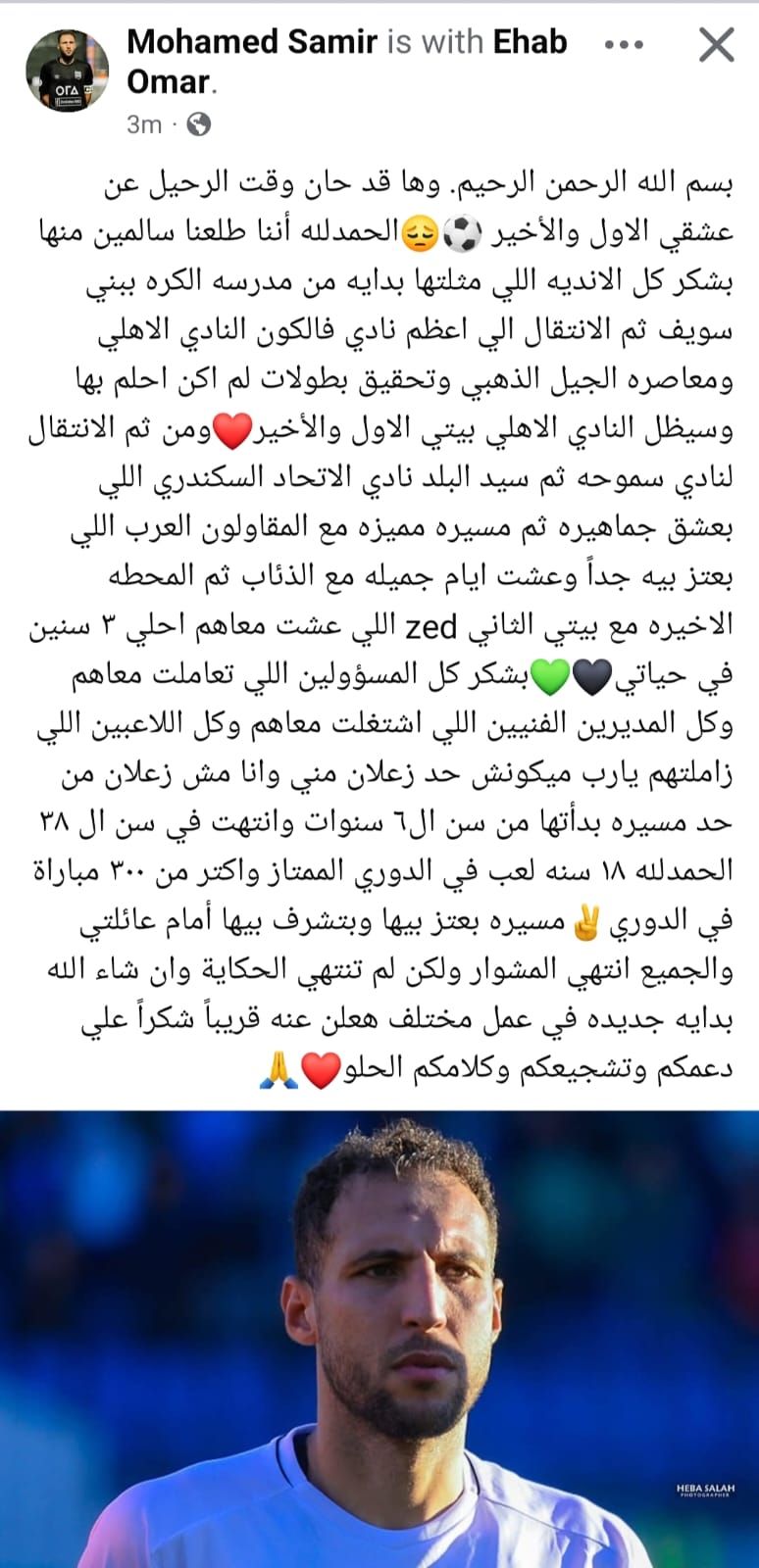Open the footballer photo in the post
Viewport: 759px width, 1568px height.
tap(379, 1338)
